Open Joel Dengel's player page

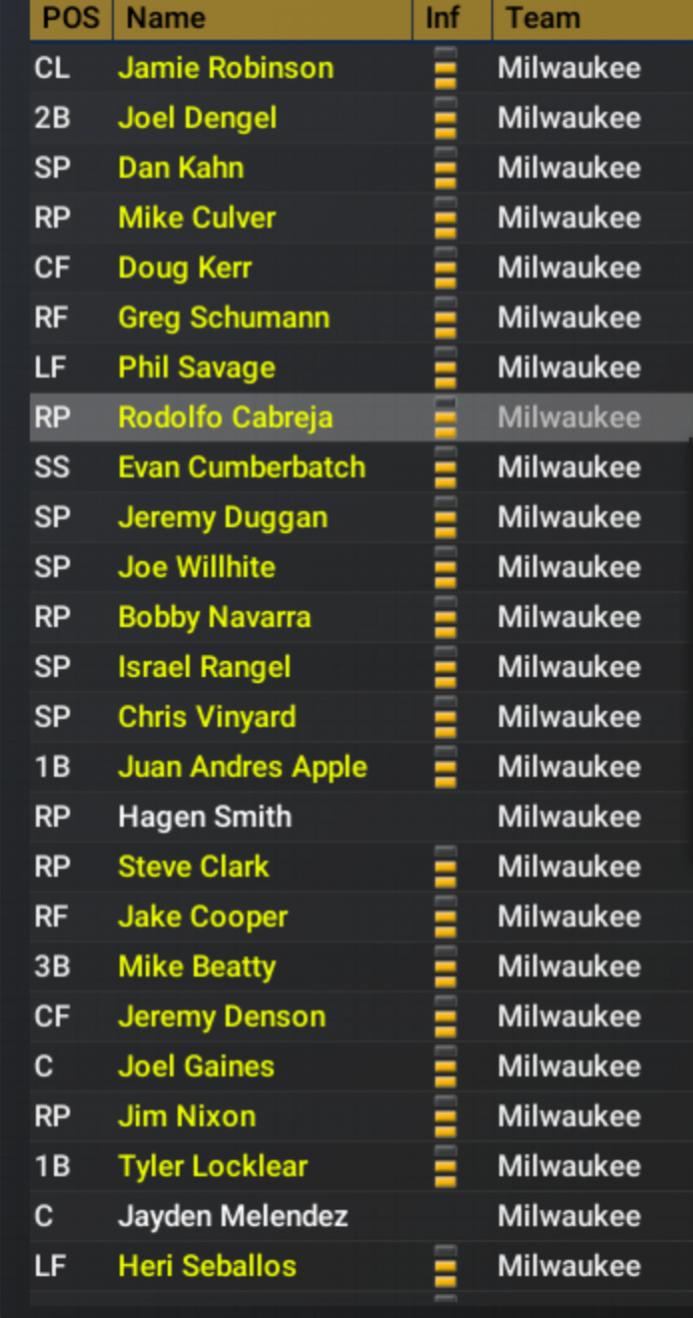(197, 118)
